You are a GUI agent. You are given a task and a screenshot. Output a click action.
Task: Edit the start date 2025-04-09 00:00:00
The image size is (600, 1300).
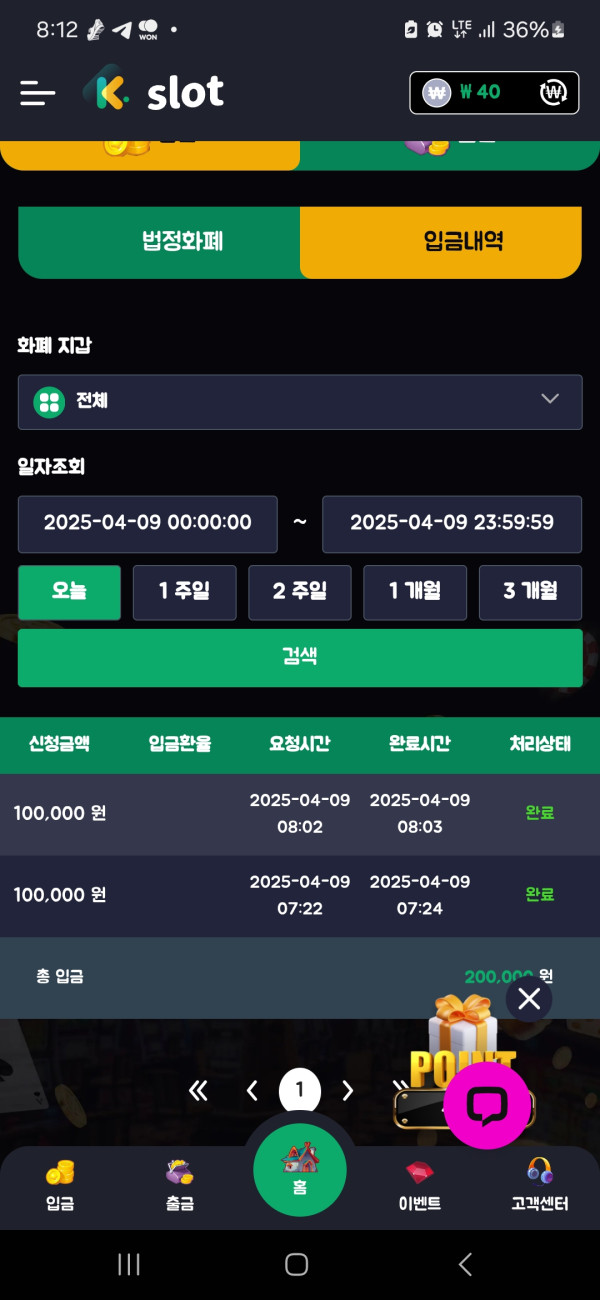pyautogui.click(x=148, y=523)
